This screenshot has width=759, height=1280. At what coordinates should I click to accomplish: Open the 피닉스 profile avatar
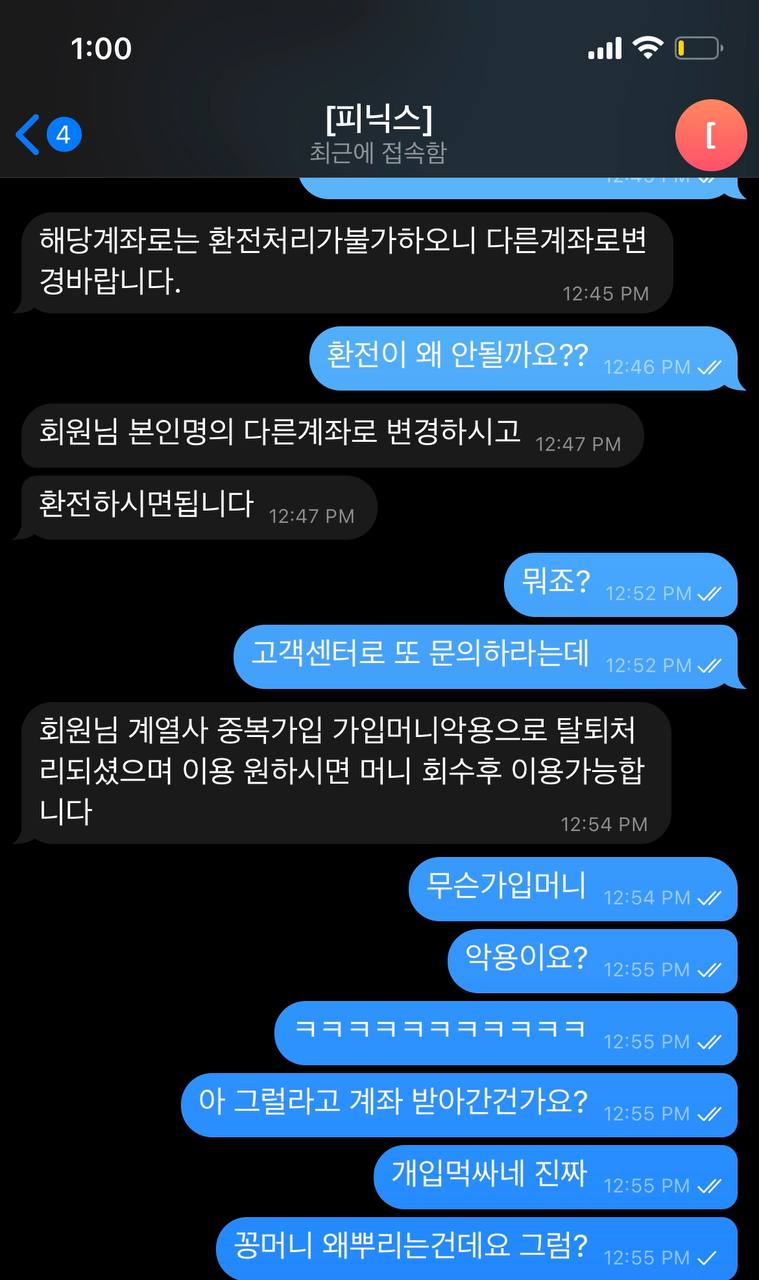[710, 134]
